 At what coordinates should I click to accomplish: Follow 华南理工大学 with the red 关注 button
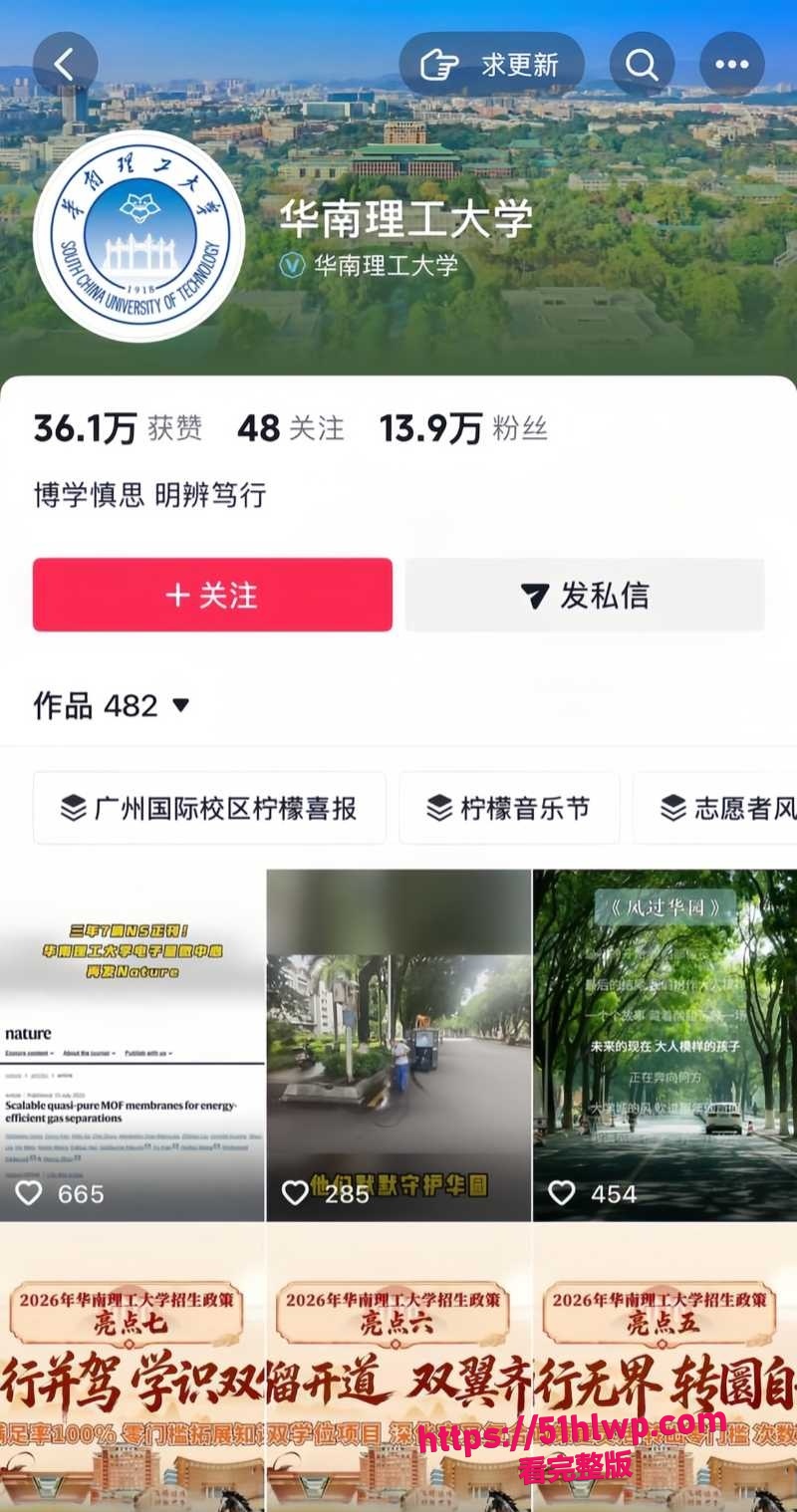click(212, 595)
